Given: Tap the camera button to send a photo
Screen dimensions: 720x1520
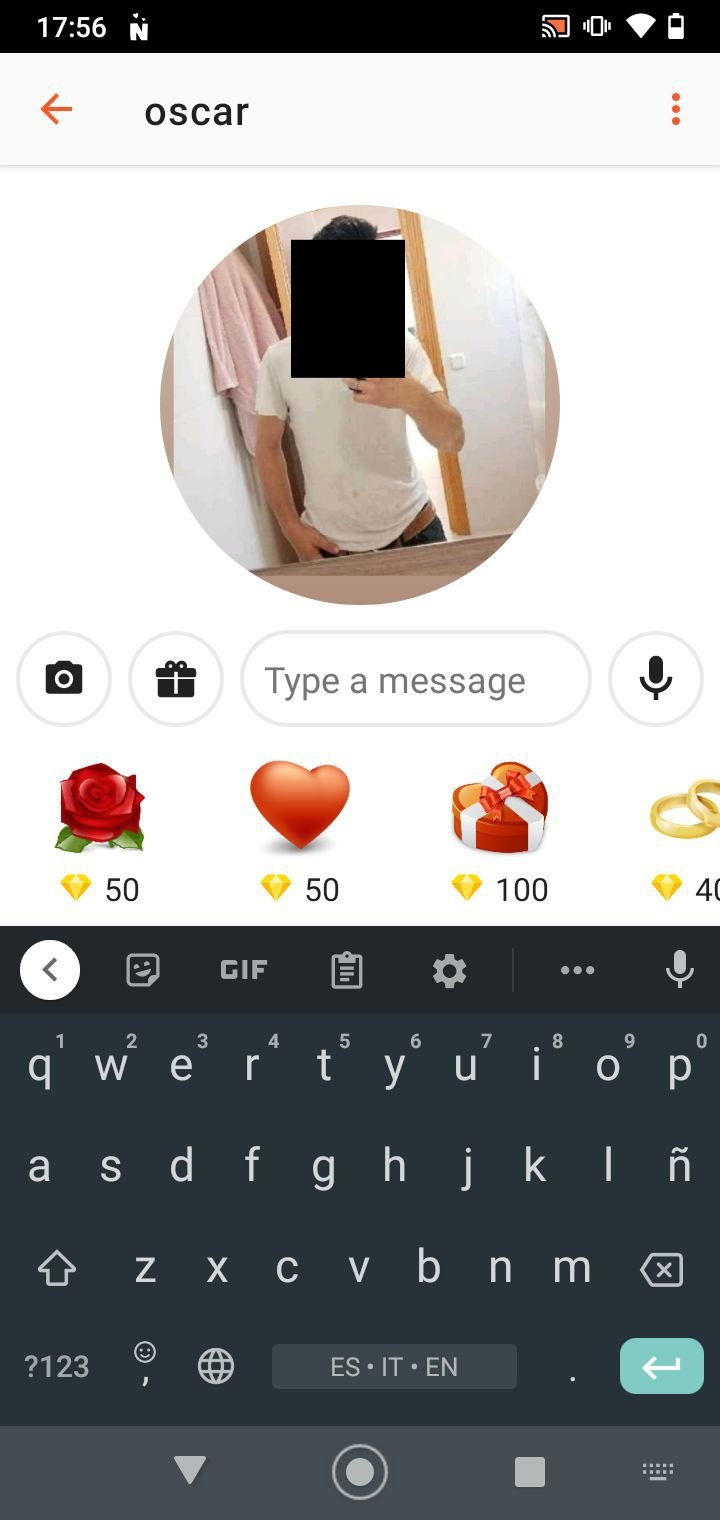Looking at the screenshot, I should tap(64, 679).
